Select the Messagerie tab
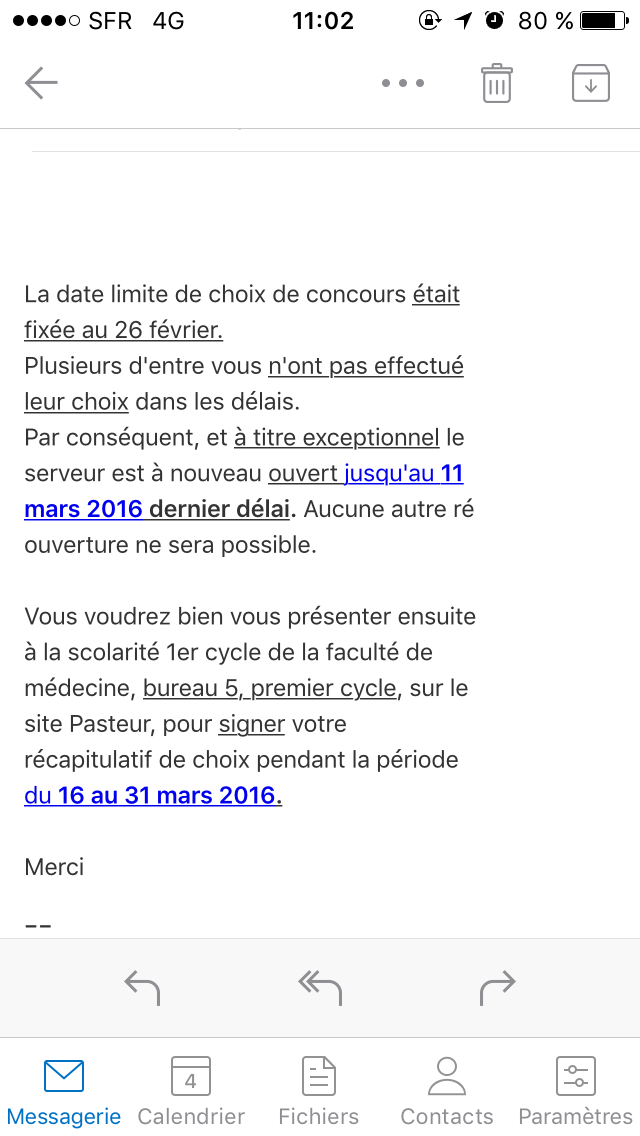Viewport: 640px width, 1136px height. pos(64,1090)
